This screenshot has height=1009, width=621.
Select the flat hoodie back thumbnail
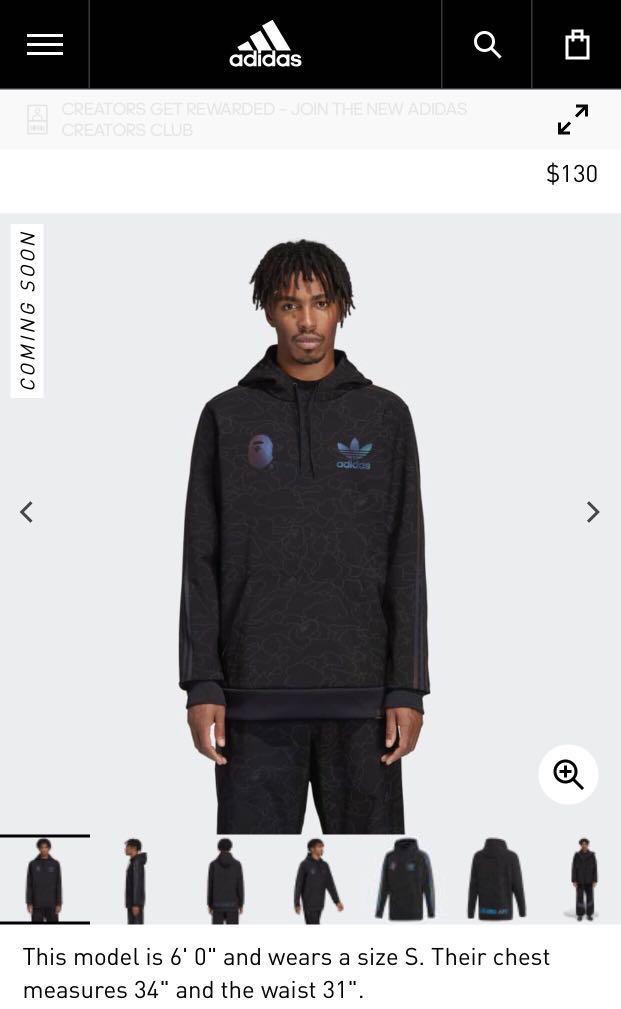pyautogui.click(x=496, y=880)
